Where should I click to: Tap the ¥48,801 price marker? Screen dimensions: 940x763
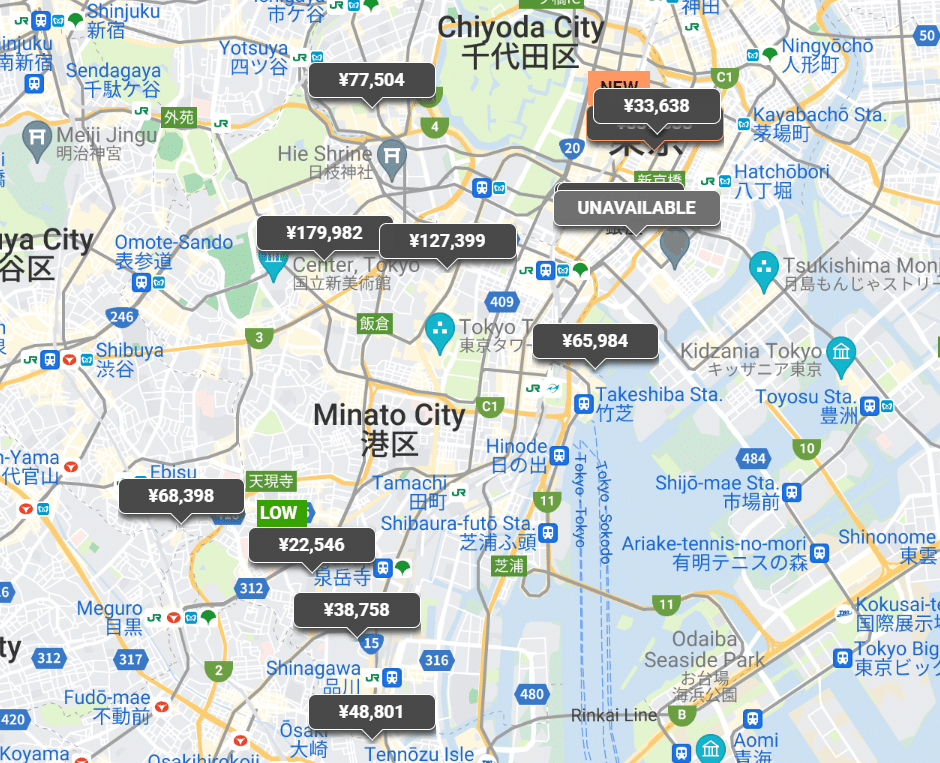(371, 712)
